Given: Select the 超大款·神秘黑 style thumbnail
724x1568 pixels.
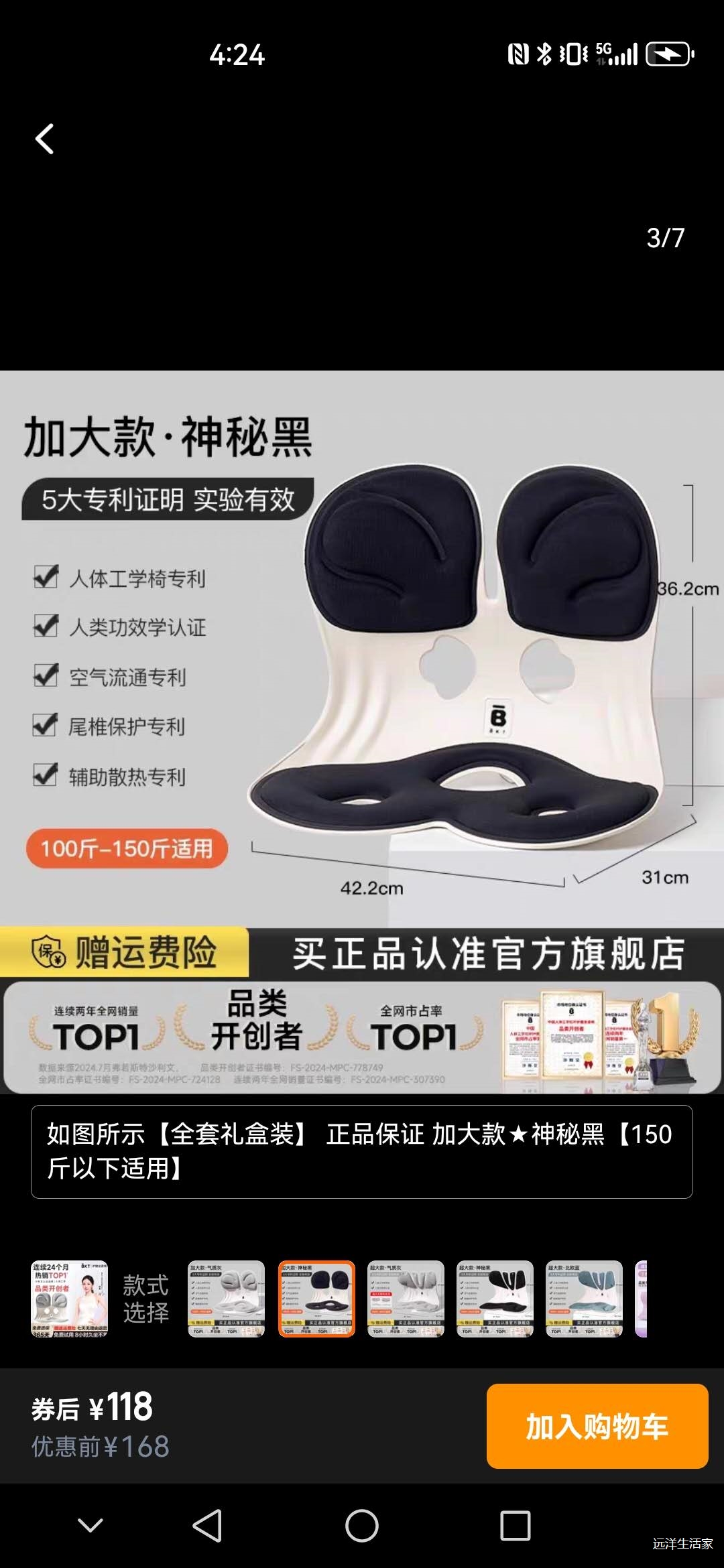Looking at the screenshot, I should tap(495, 1299).
